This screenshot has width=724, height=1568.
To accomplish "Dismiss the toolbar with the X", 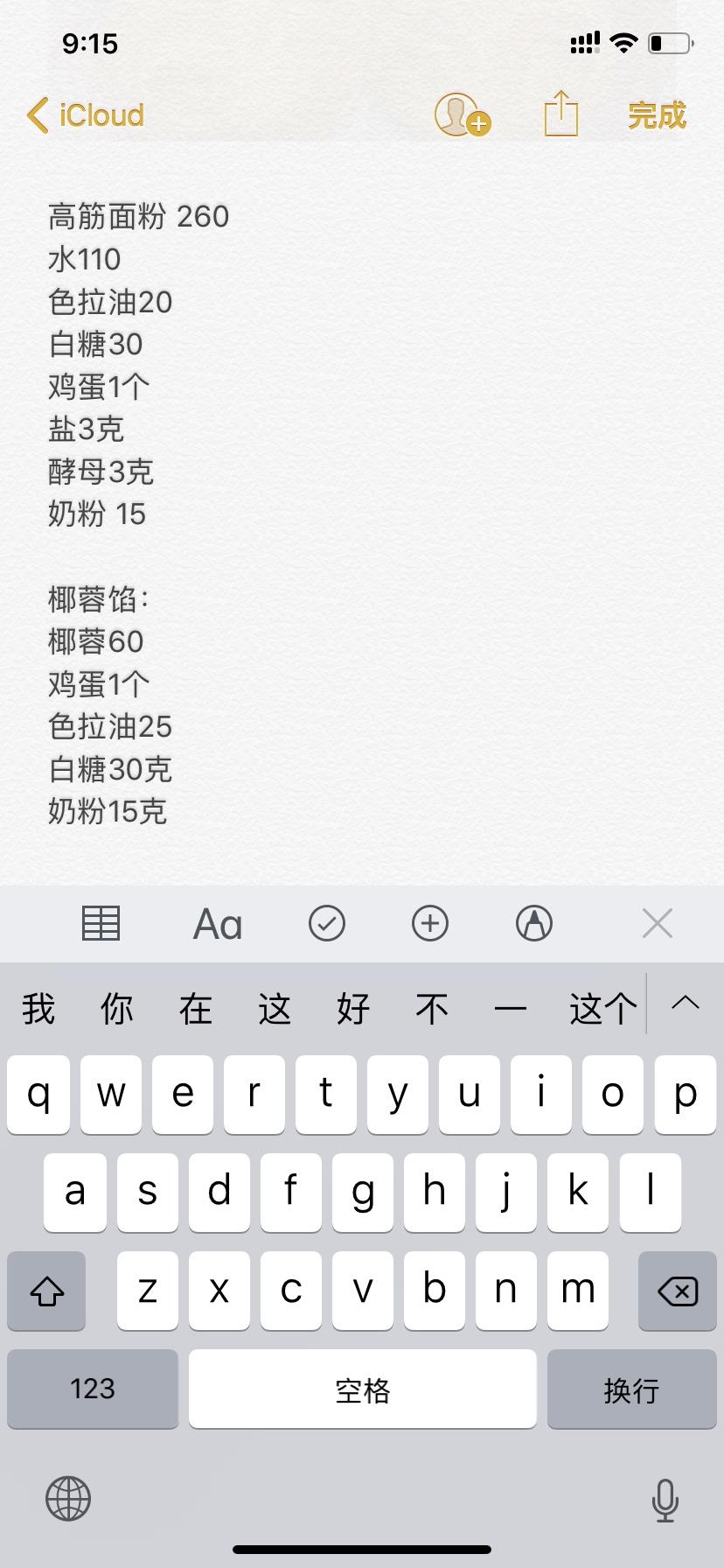I will coord(657,922).
